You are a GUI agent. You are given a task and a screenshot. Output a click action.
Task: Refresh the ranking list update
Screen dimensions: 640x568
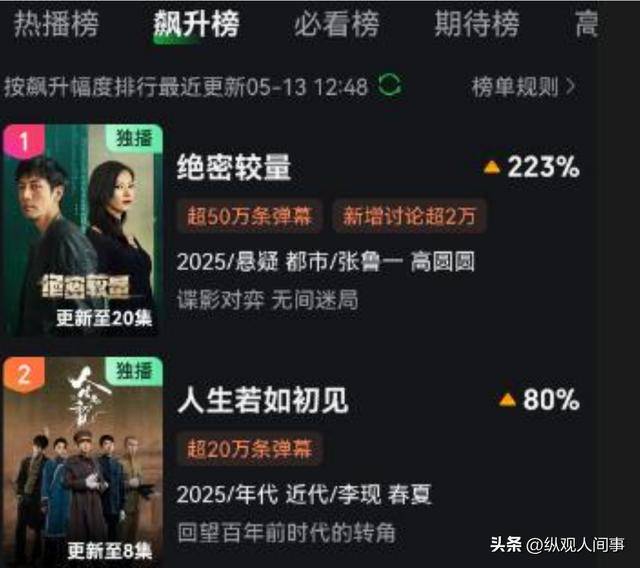click(x=390, y=86)
